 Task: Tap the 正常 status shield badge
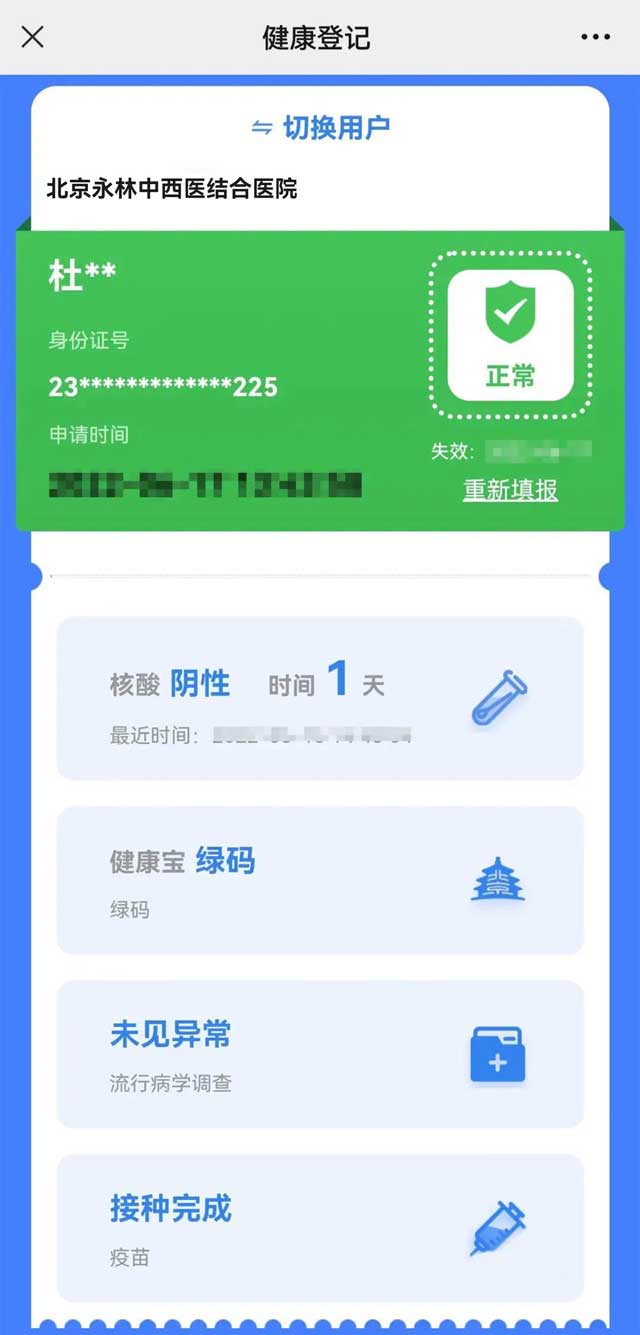click(x=510, y=335)
